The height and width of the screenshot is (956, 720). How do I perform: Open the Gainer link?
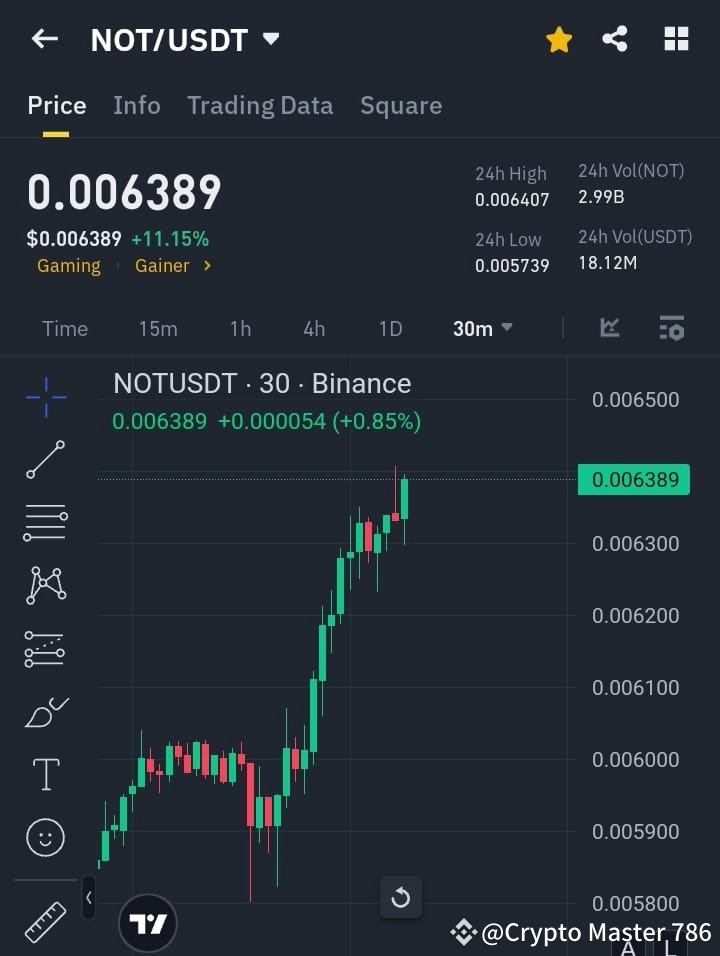(x=163, y=266)
